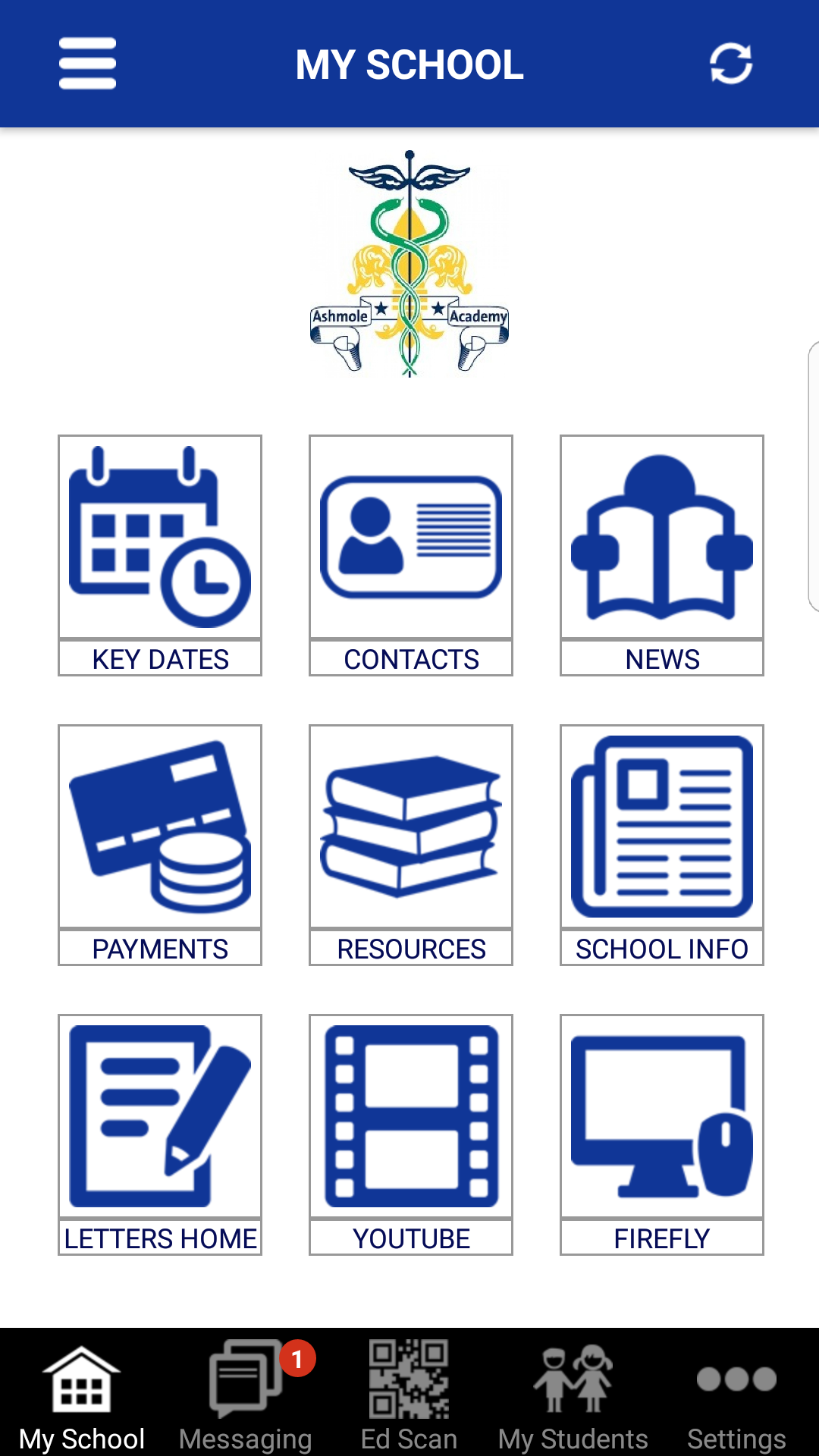View School Info
The height and width of the screenshot is (1456, 819).
pyautogui.click(x=662, y=845)
